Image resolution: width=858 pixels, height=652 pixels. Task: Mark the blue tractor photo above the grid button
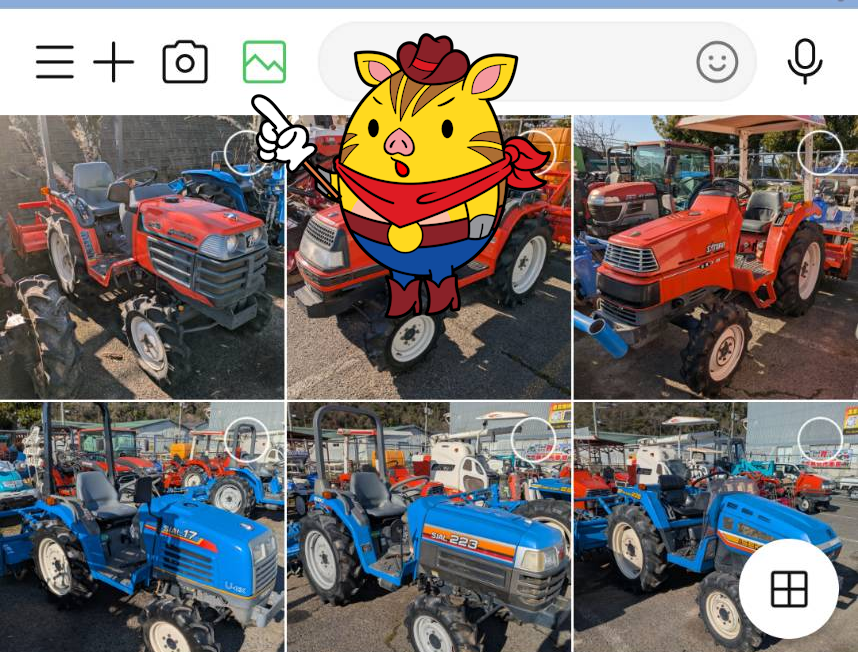[820, 439]
